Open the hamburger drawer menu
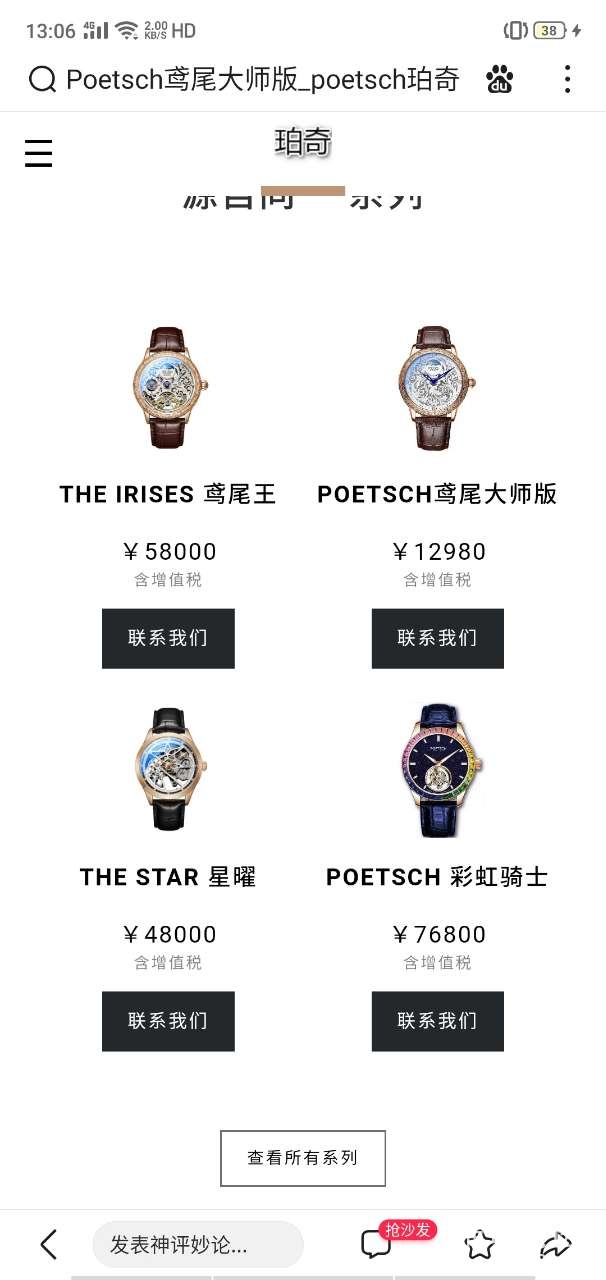 (x=38, y=153)
